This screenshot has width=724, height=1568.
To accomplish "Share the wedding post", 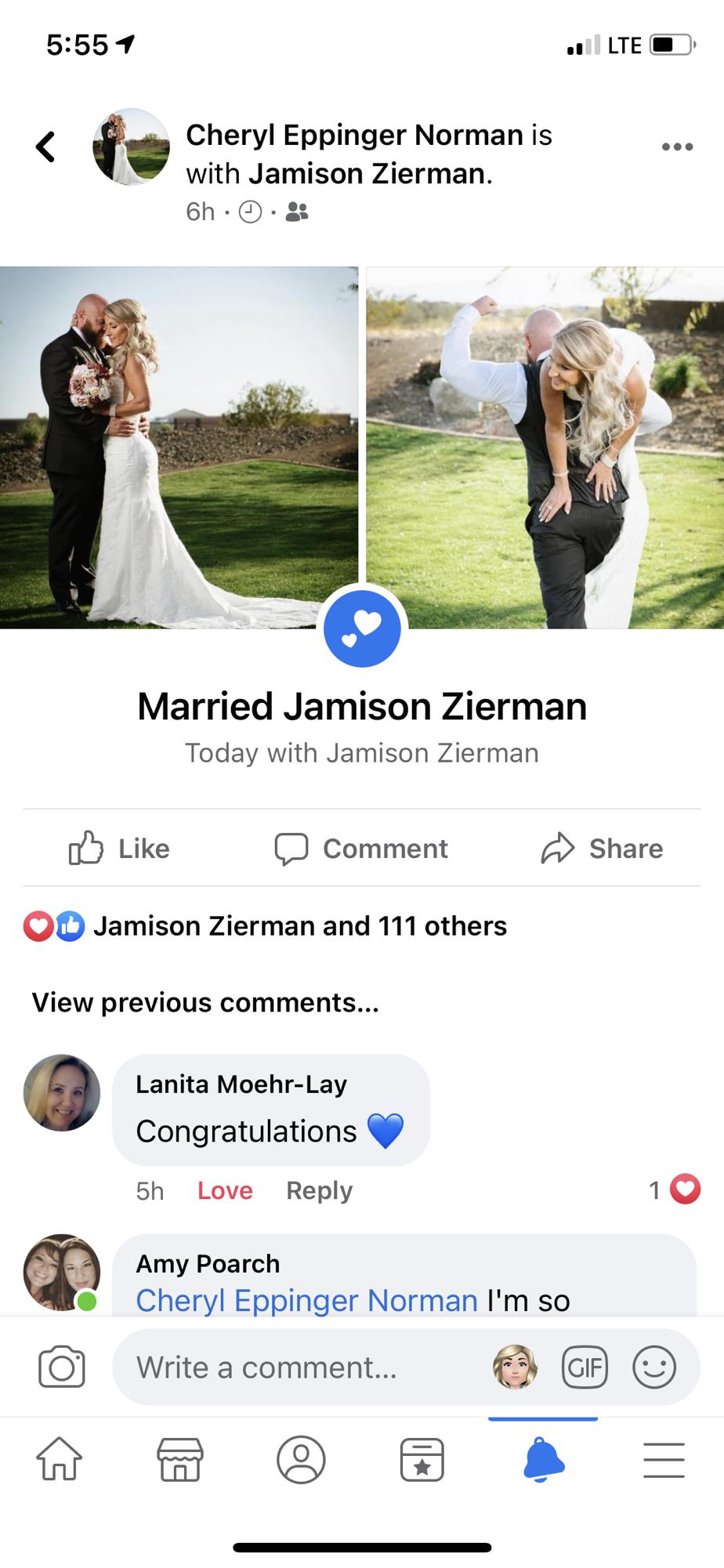I will (602, 849).
